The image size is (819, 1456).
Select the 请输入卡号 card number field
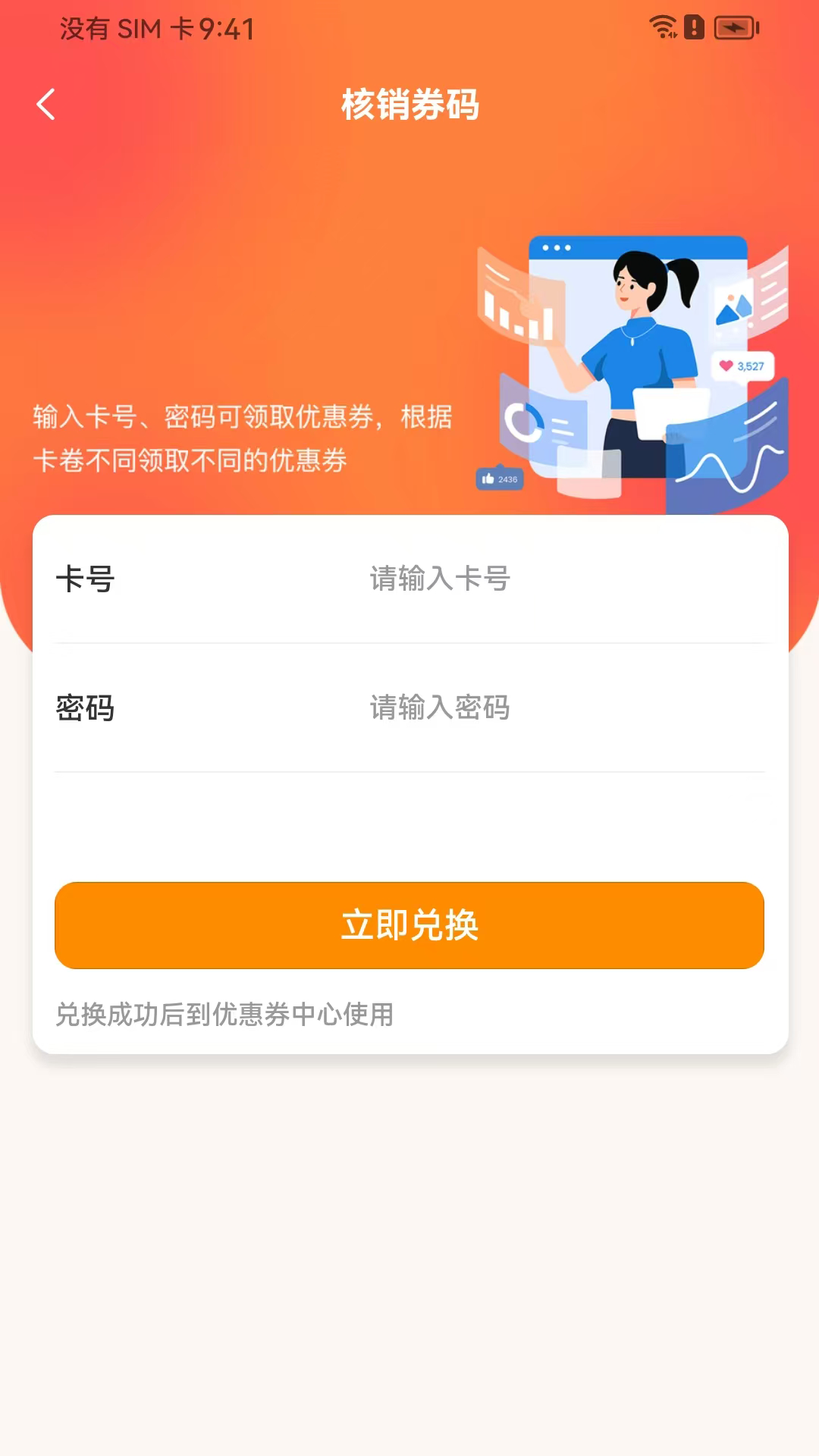click(x=531, y=579)
